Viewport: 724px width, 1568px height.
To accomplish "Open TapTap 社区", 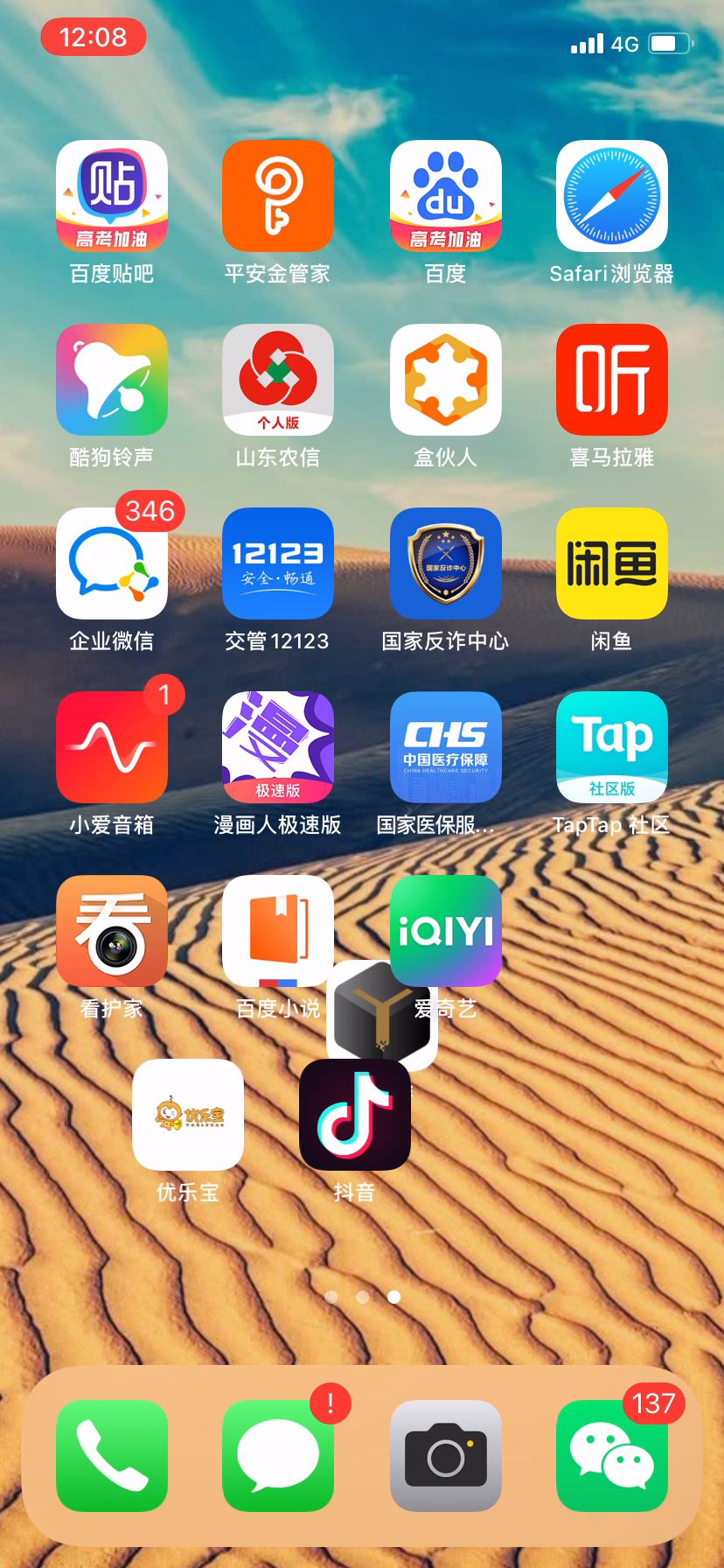I will click(x=612, y=747).
